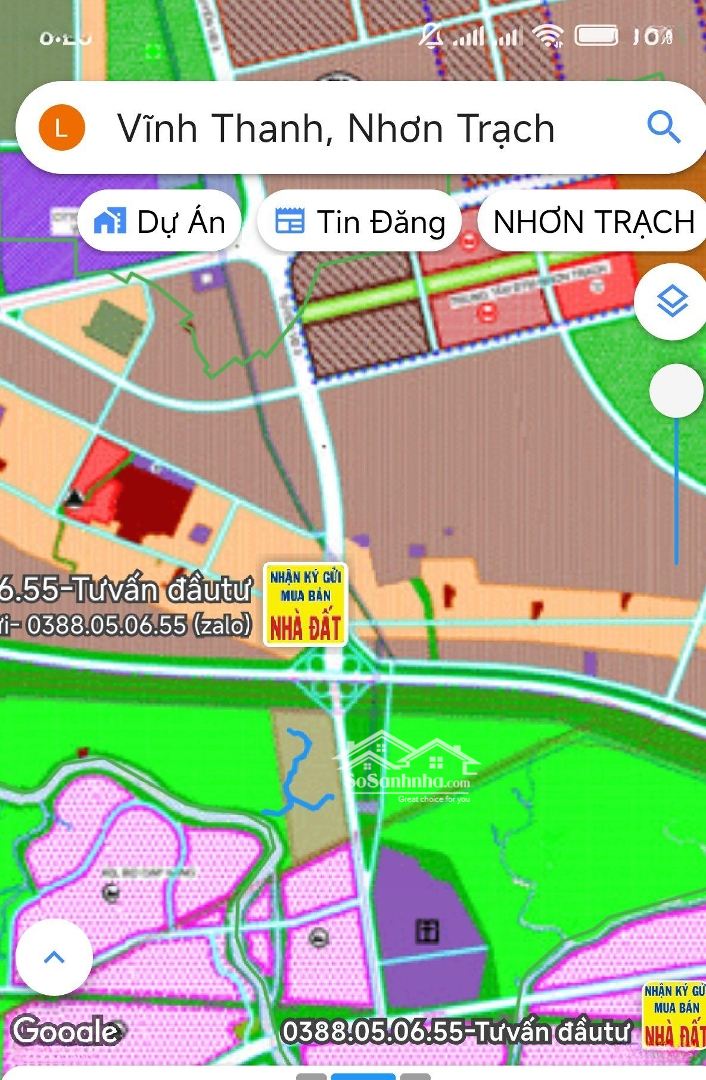Select the Tin Đăng chip
This screenshot has height=1080, width=706.
pyautogui.click(x=360, y=221)
